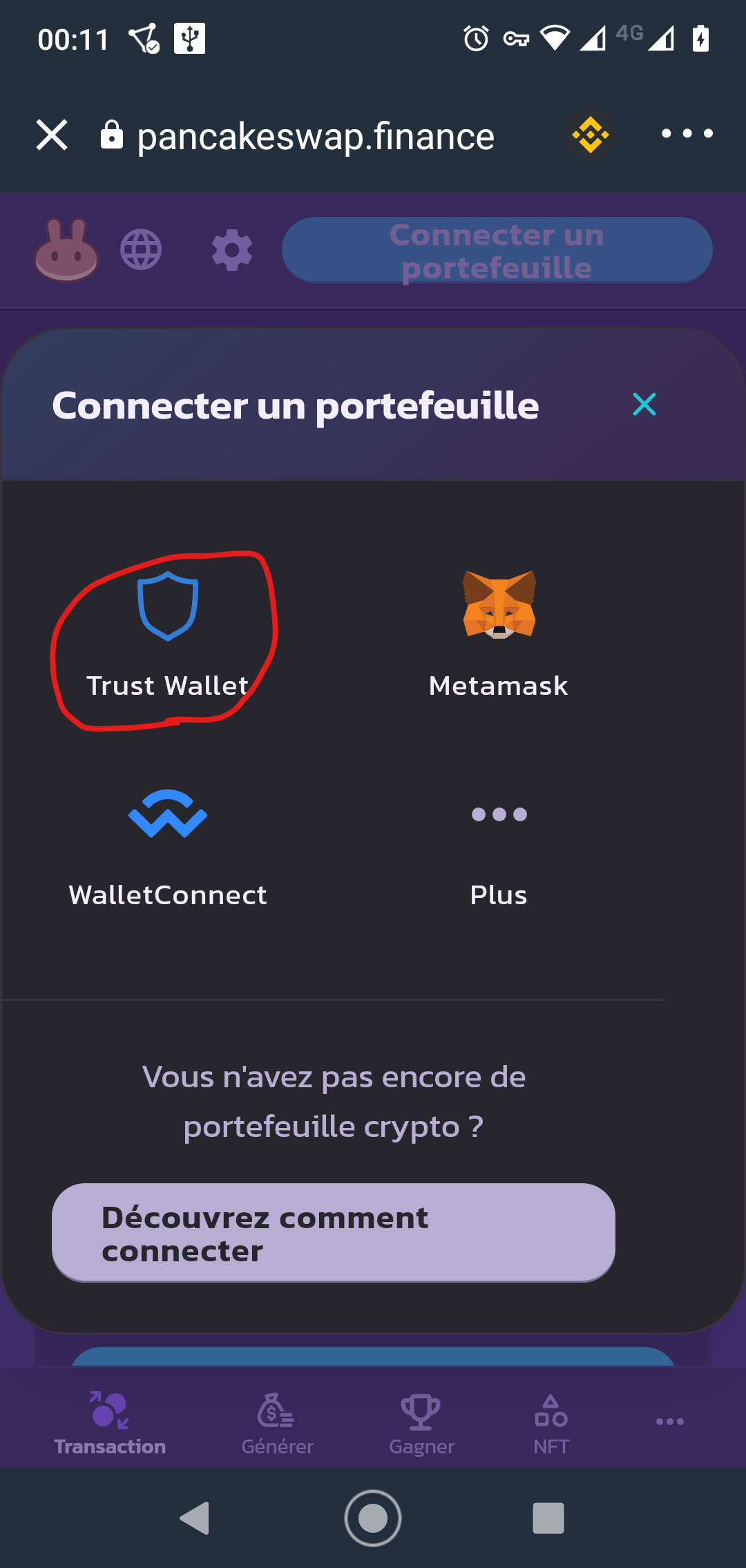This screenshot has width=746, height=1568.
Task: Go to the system home screen
Action: [373, 1518]
